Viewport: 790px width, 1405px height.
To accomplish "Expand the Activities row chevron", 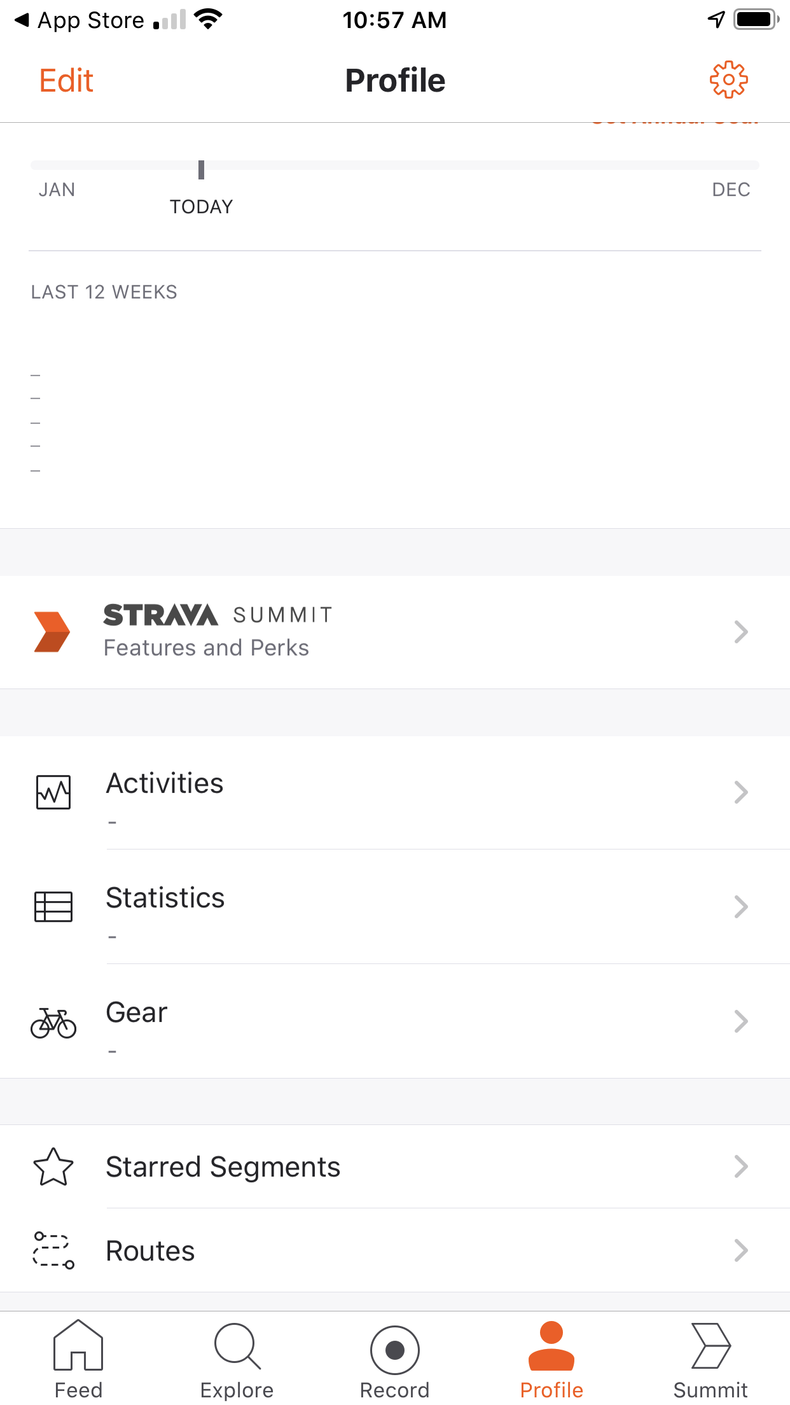I will click(740, 792).
